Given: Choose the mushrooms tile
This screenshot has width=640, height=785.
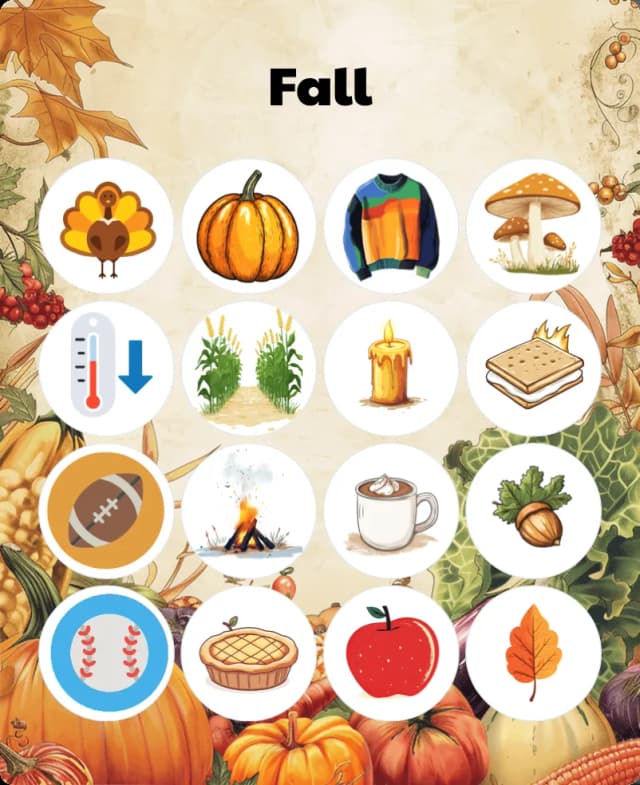Looking at the screenshot, I should coord(533,226).
